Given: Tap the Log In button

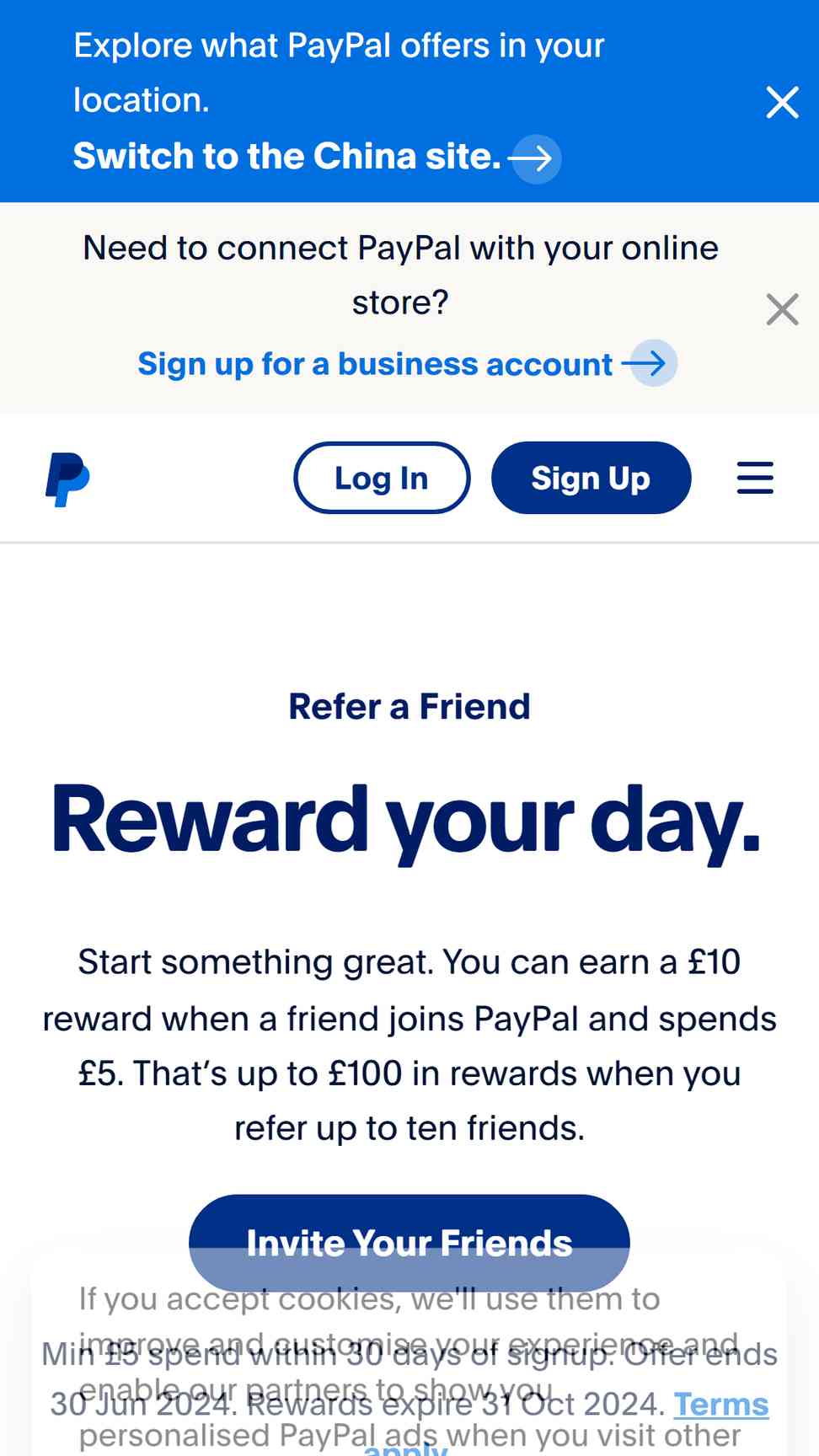Looking at the screenshot, I should point(382,478).
